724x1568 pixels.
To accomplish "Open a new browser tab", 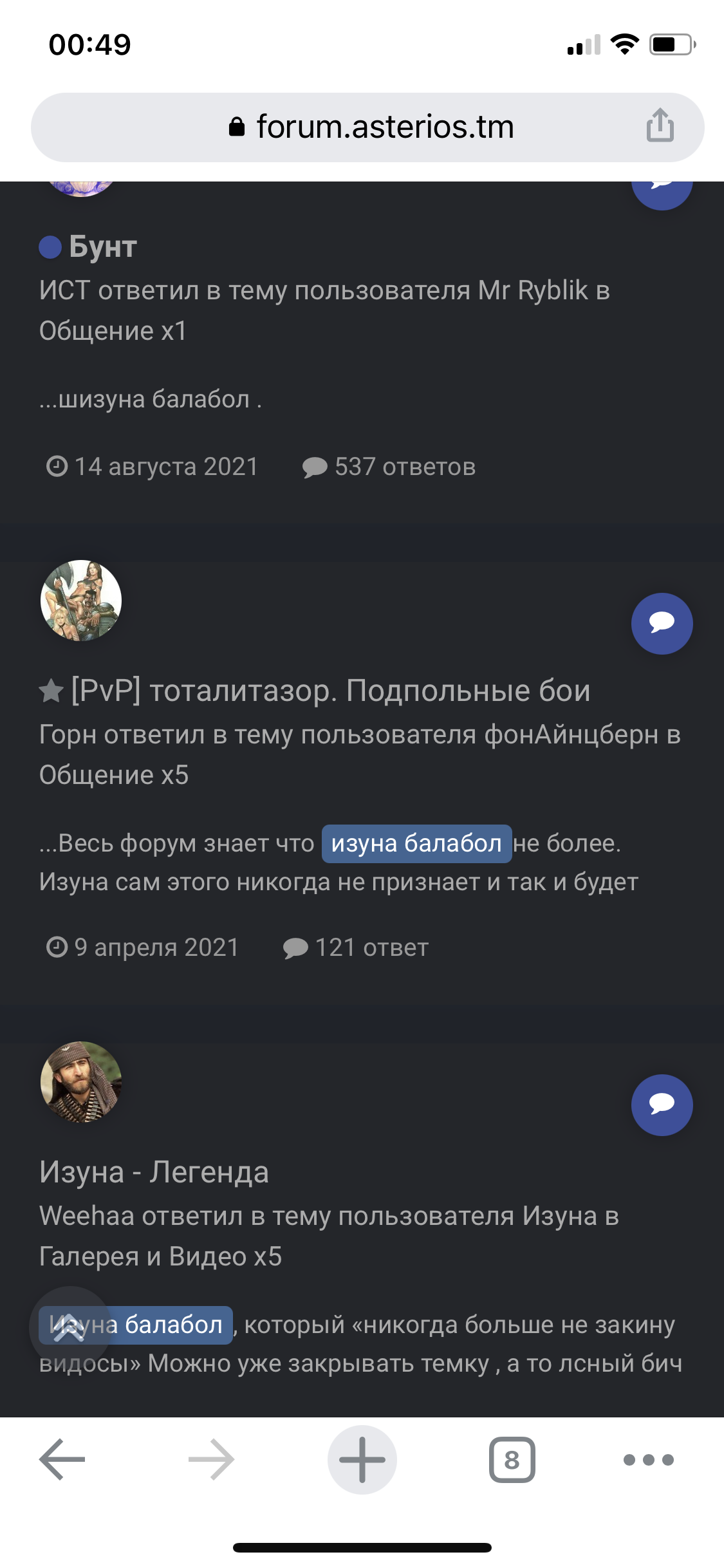I will [362, 1459].
